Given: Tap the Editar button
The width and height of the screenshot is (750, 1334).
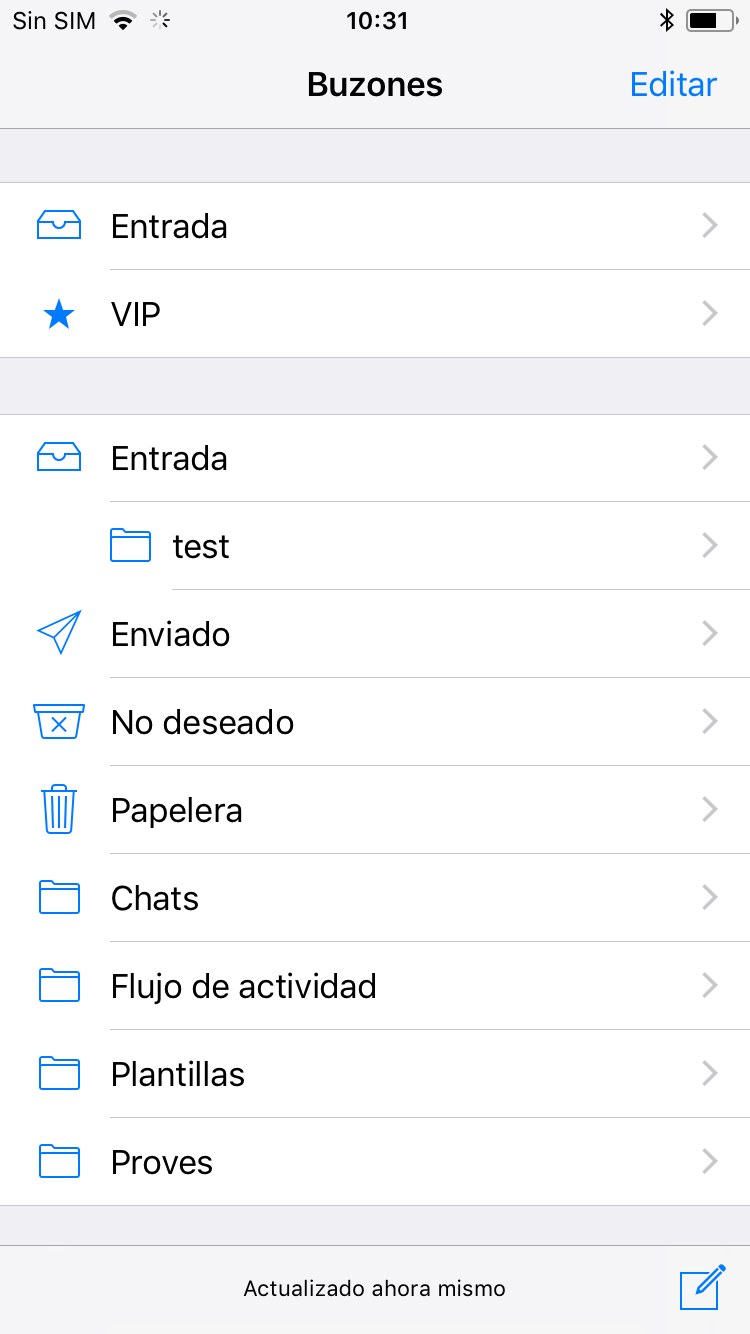Looking at the screenshot, I should [x=673, y=85].
